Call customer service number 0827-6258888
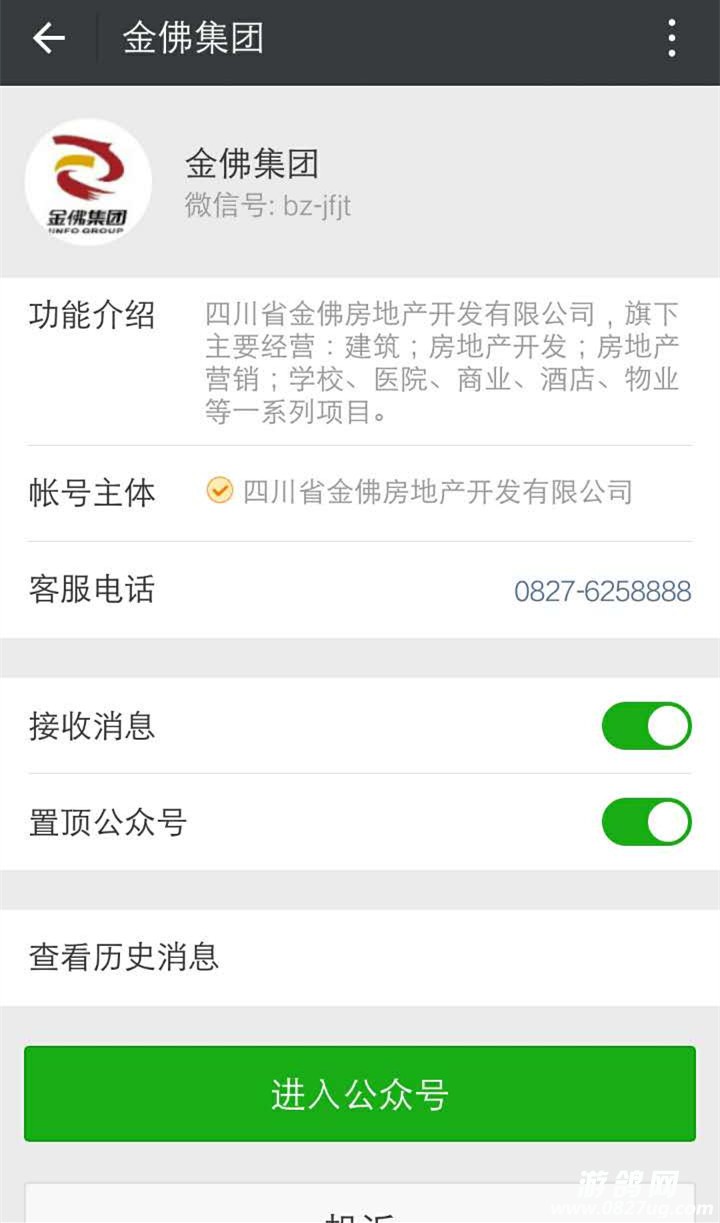The image size is (720, 1223). pos(602,591)
